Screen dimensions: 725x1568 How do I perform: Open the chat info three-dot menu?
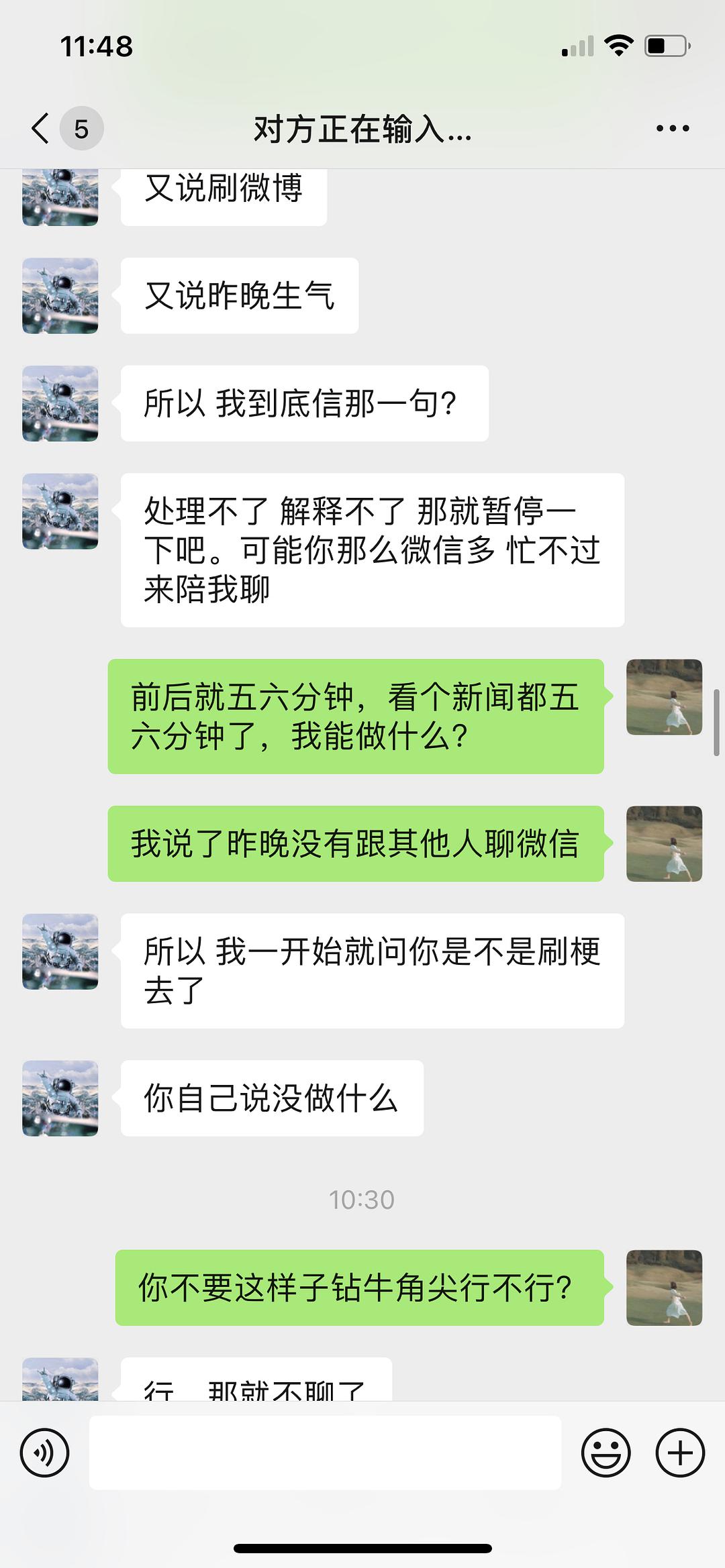pos(673,128)
